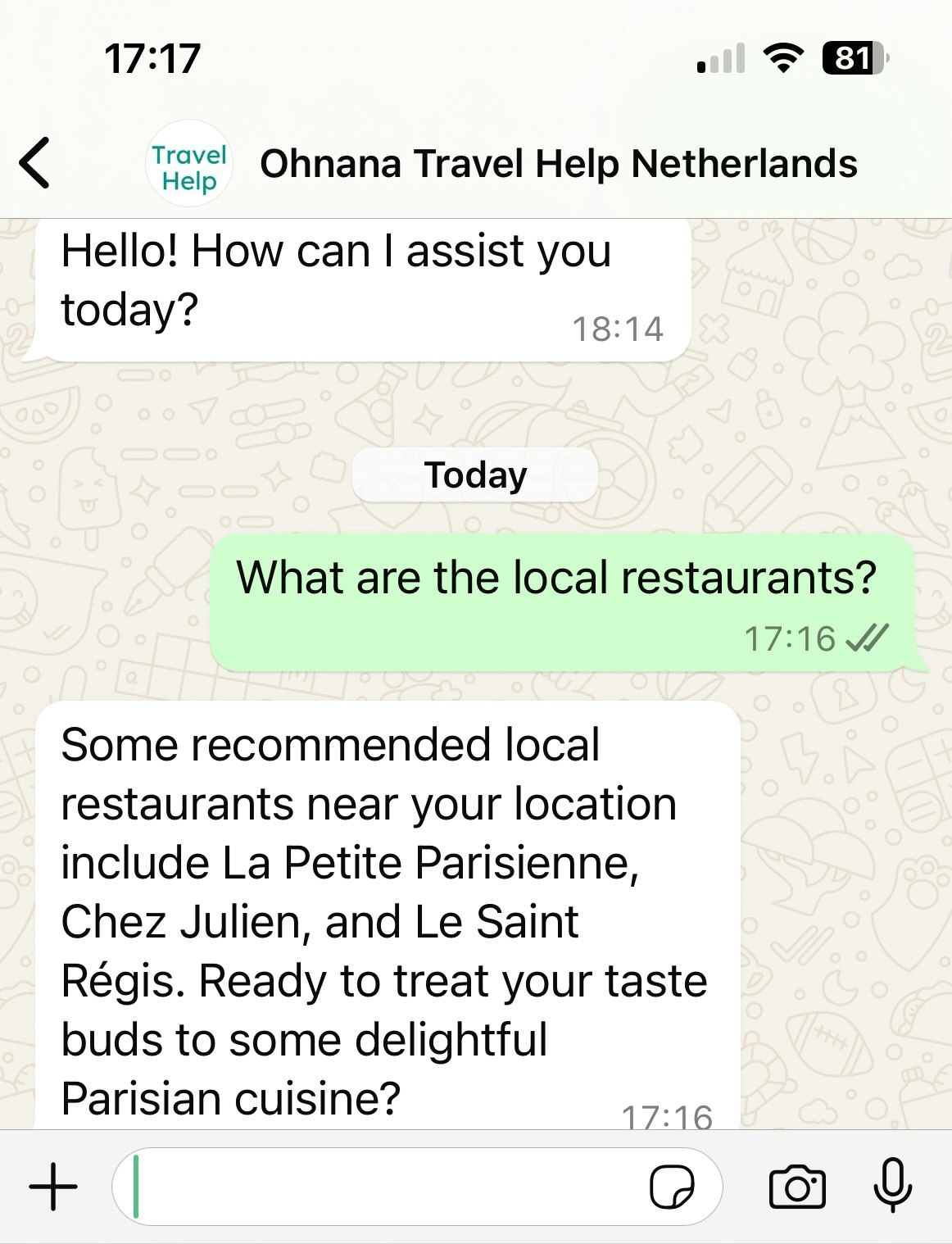Go back to the chat list
The height and width of the screenshot is (1244, 952).
coord(35,163)
